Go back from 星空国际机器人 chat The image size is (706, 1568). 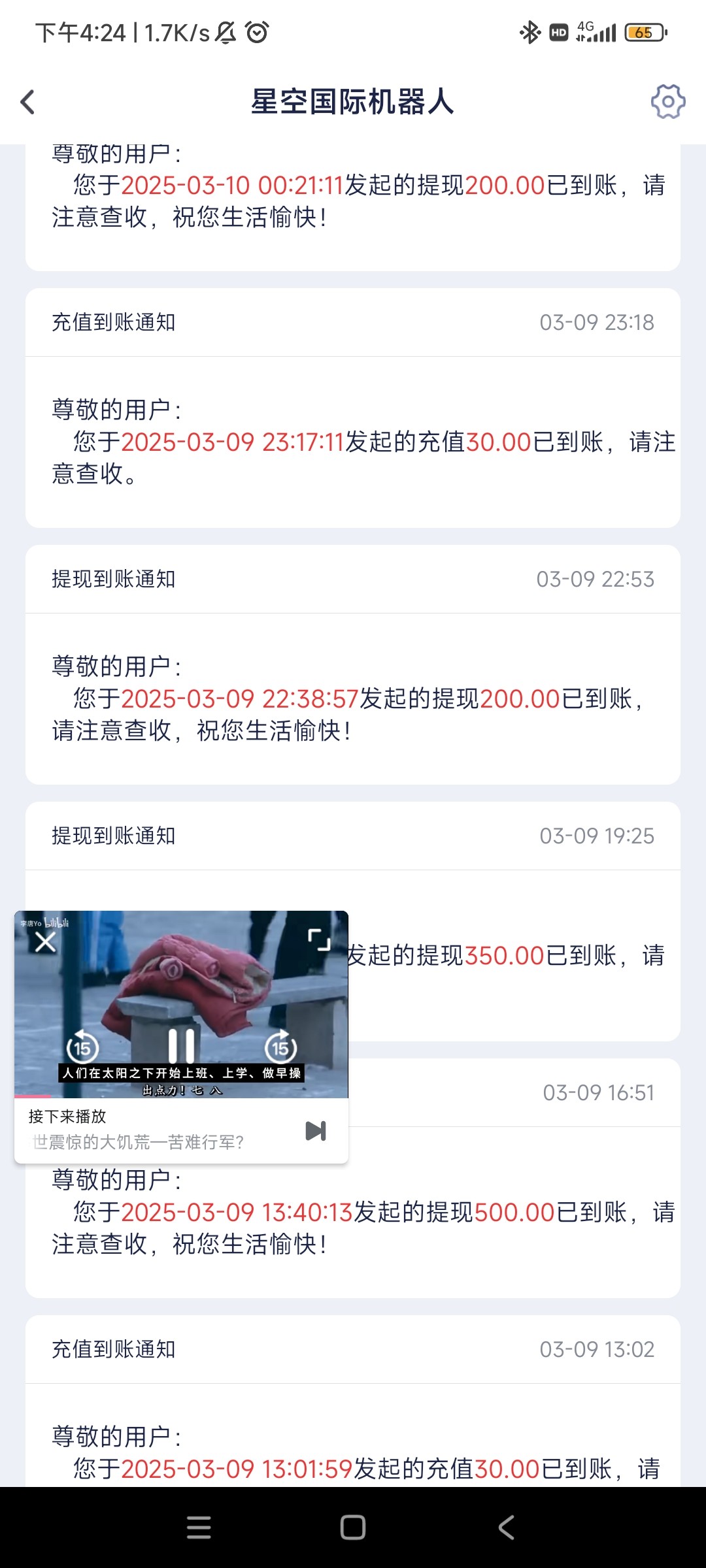pos(27,102)
